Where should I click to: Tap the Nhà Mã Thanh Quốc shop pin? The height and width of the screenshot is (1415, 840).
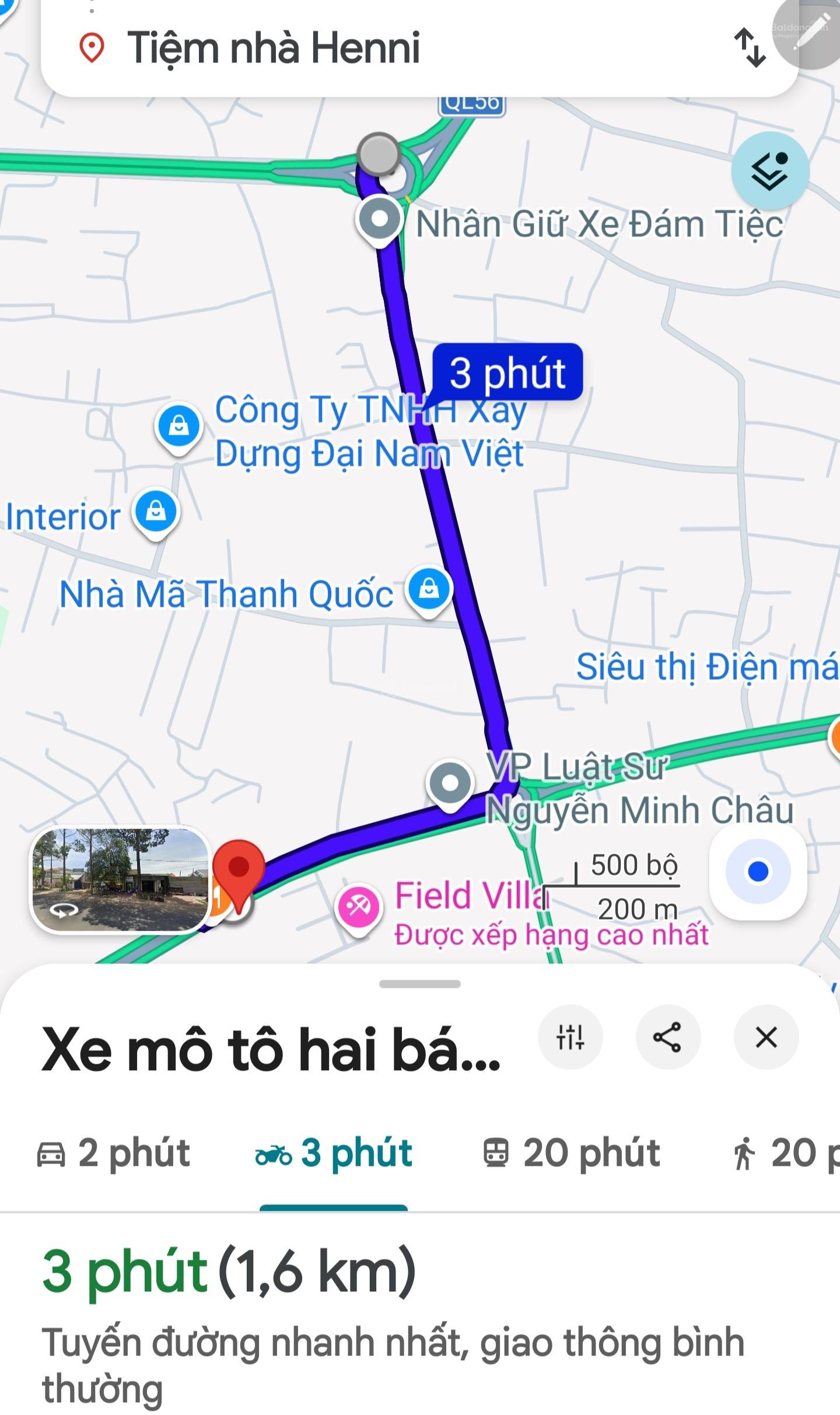429,589
